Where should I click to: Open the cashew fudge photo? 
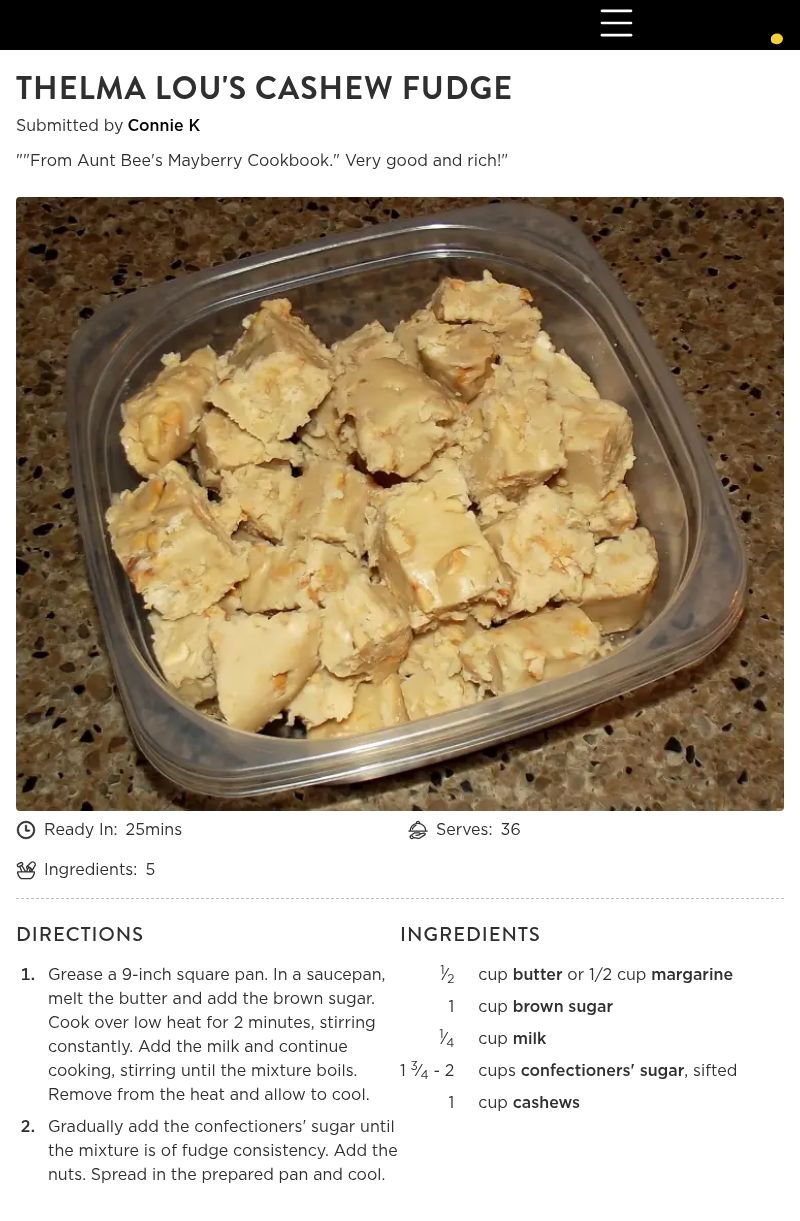click(x=400, y=503)
